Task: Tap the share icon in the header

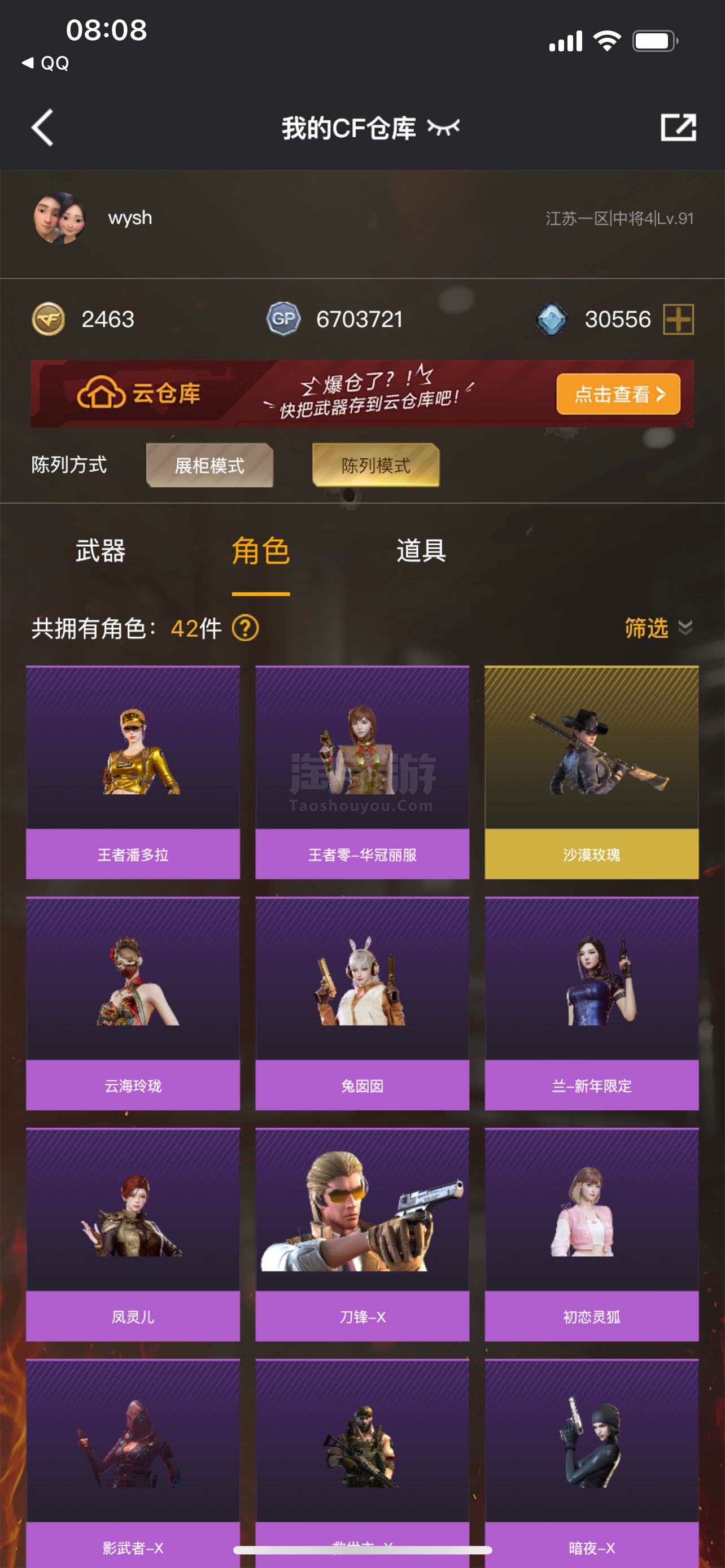Action: point(678,128)
